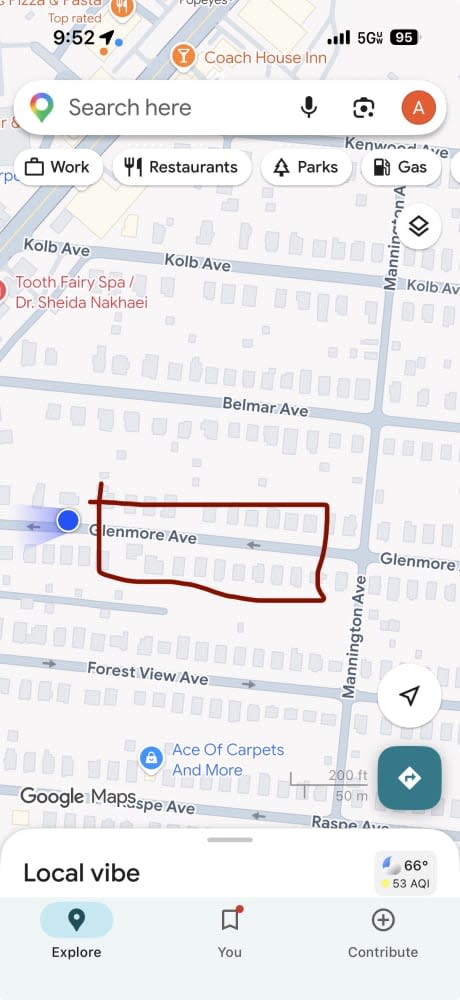Select the Explore tab

pyautogui.click(x=77, y=932)
